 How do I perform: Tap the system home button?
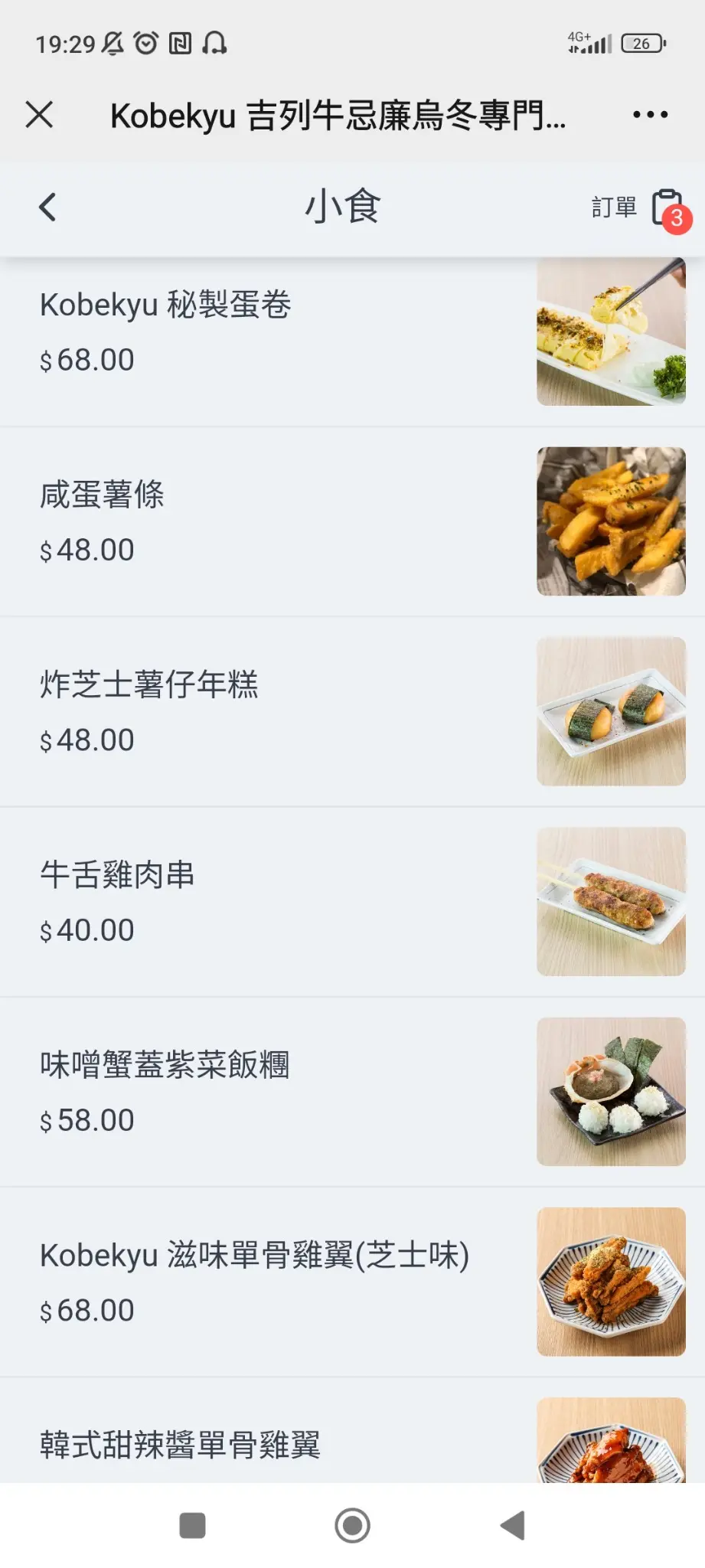pyautogui.click(x=352, y=1525)
